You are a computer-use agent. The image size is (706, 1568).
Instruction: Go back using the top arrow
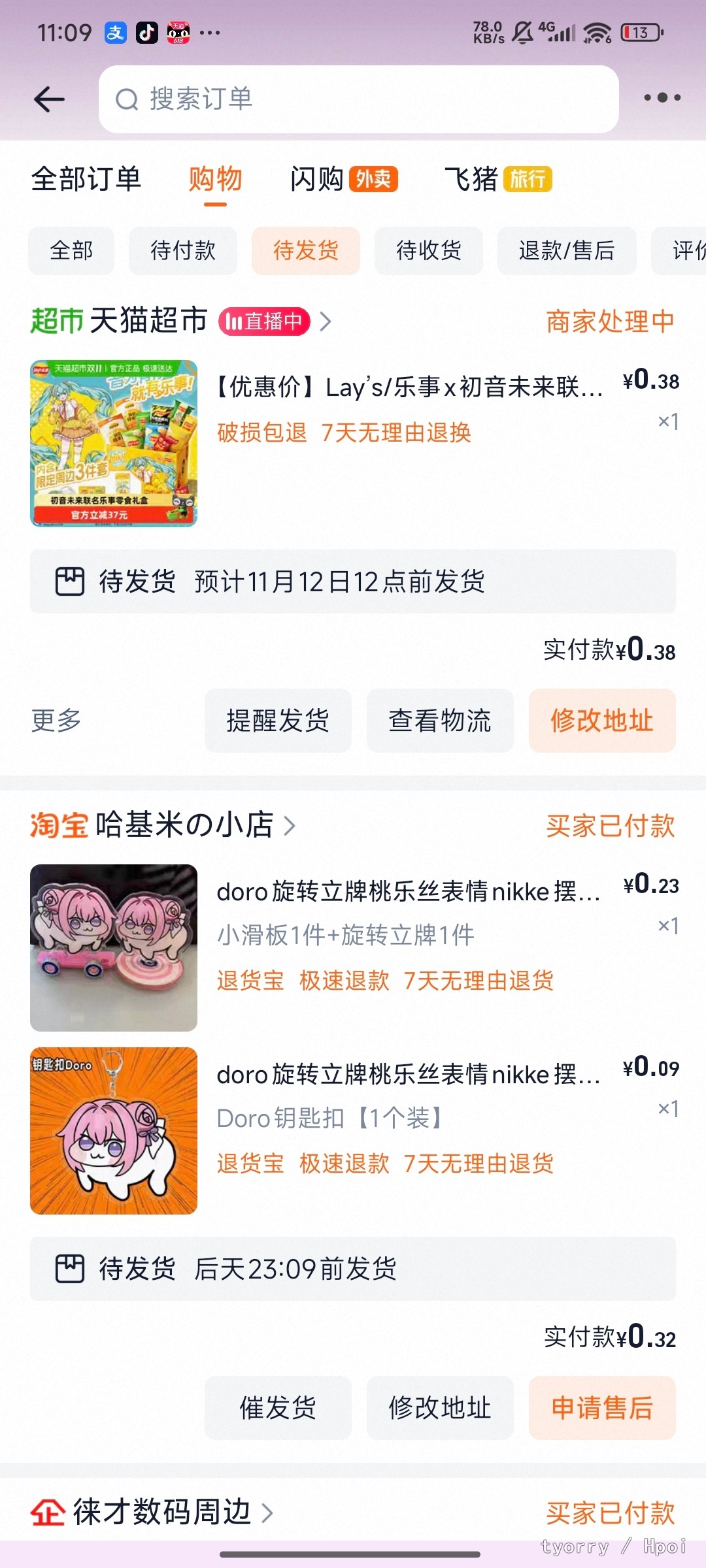point(50,99)
